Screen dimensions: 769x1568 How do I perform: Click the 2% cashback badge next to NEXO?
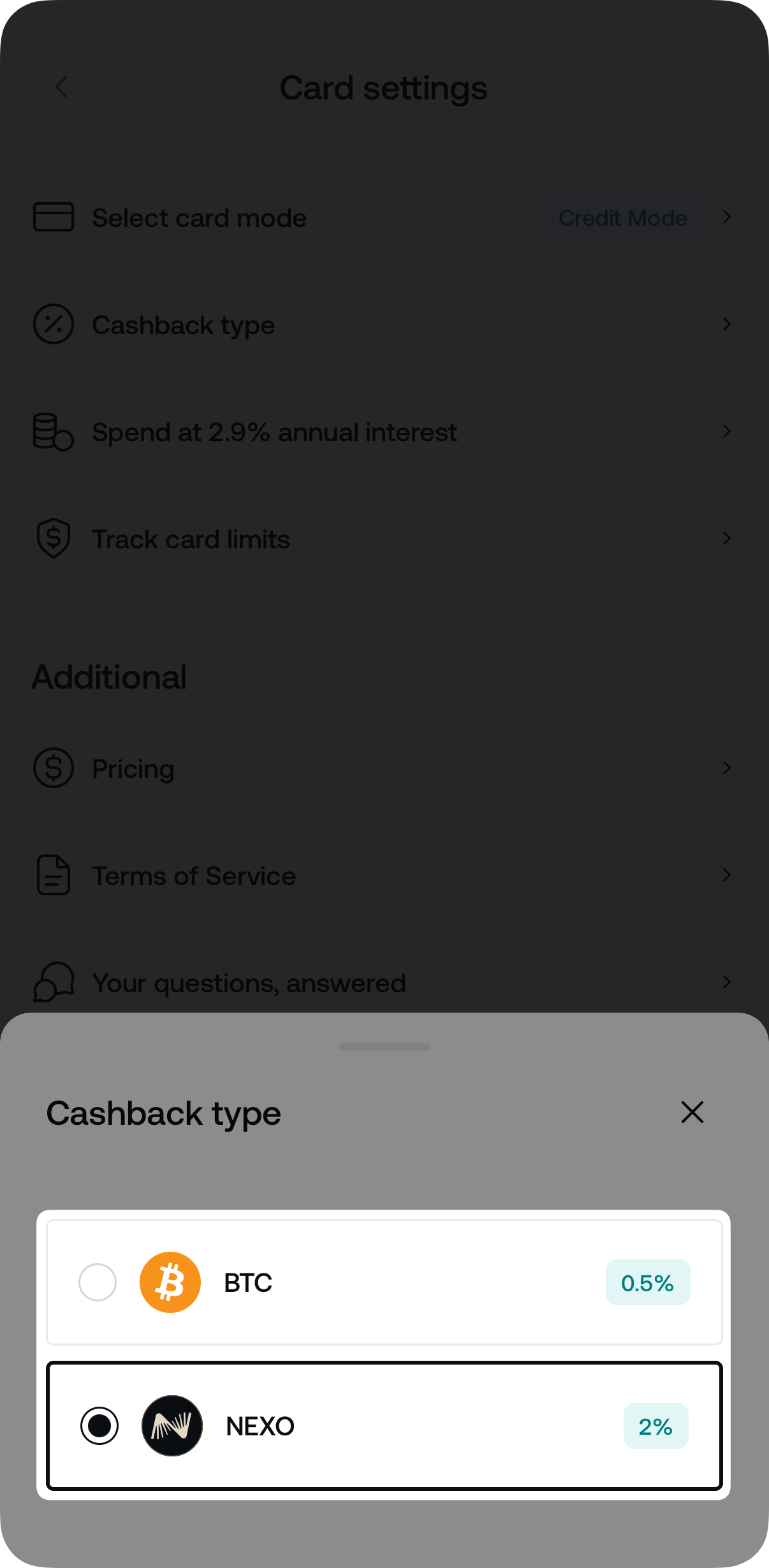655,1426
